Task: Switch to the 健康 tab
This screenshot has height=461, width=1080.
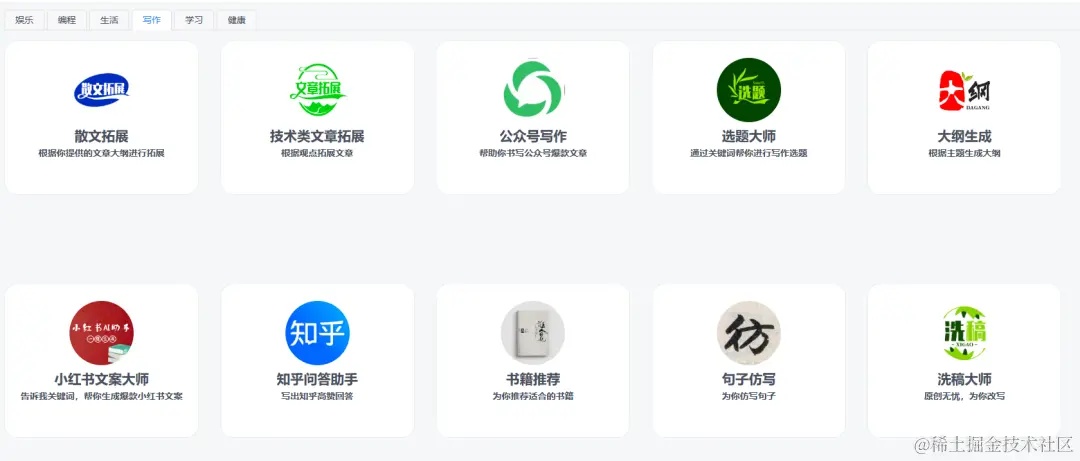Action: 237,19
